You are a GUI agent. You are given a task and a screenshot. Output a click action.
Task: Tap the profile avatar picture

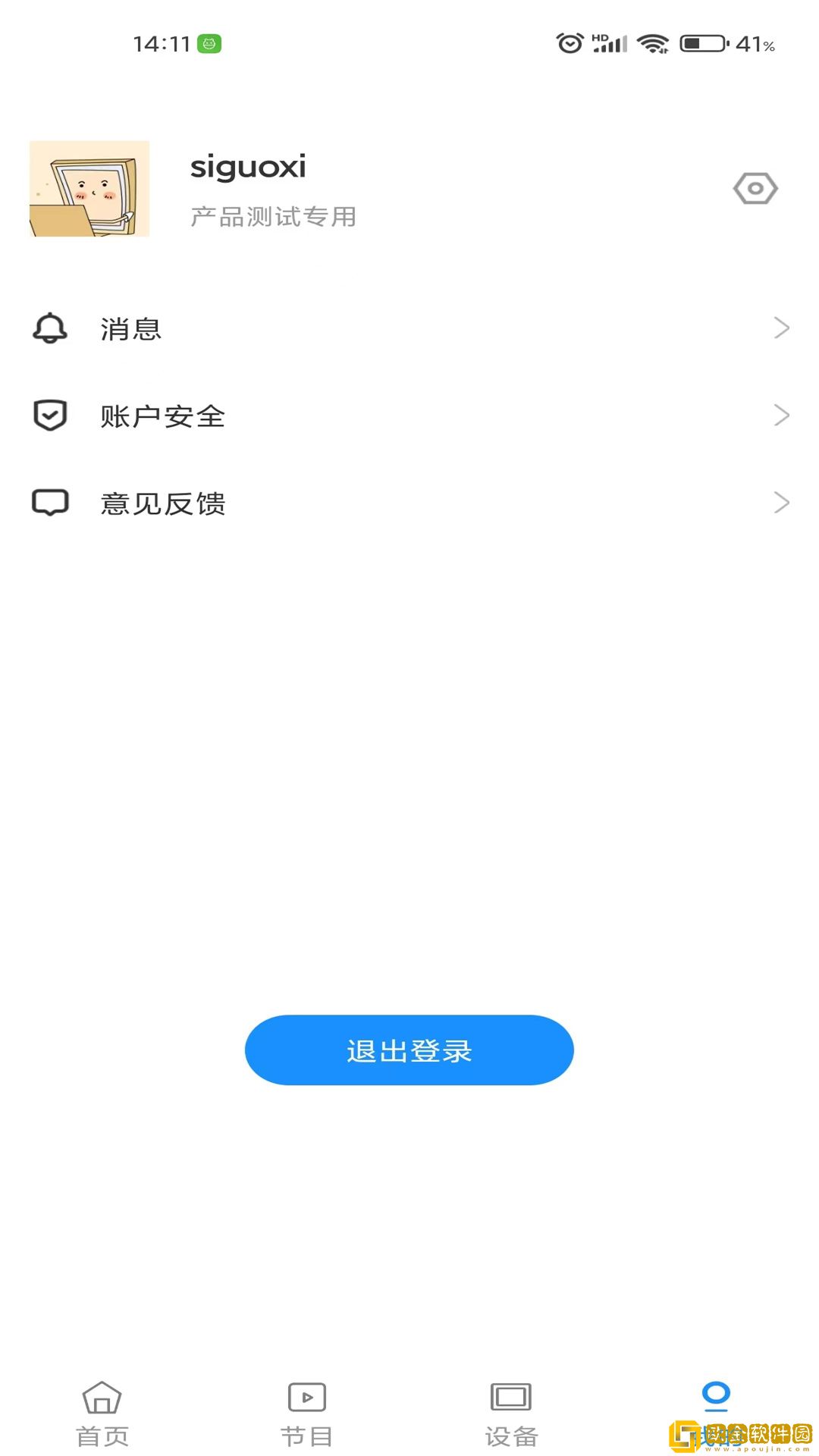coord(89,188)
